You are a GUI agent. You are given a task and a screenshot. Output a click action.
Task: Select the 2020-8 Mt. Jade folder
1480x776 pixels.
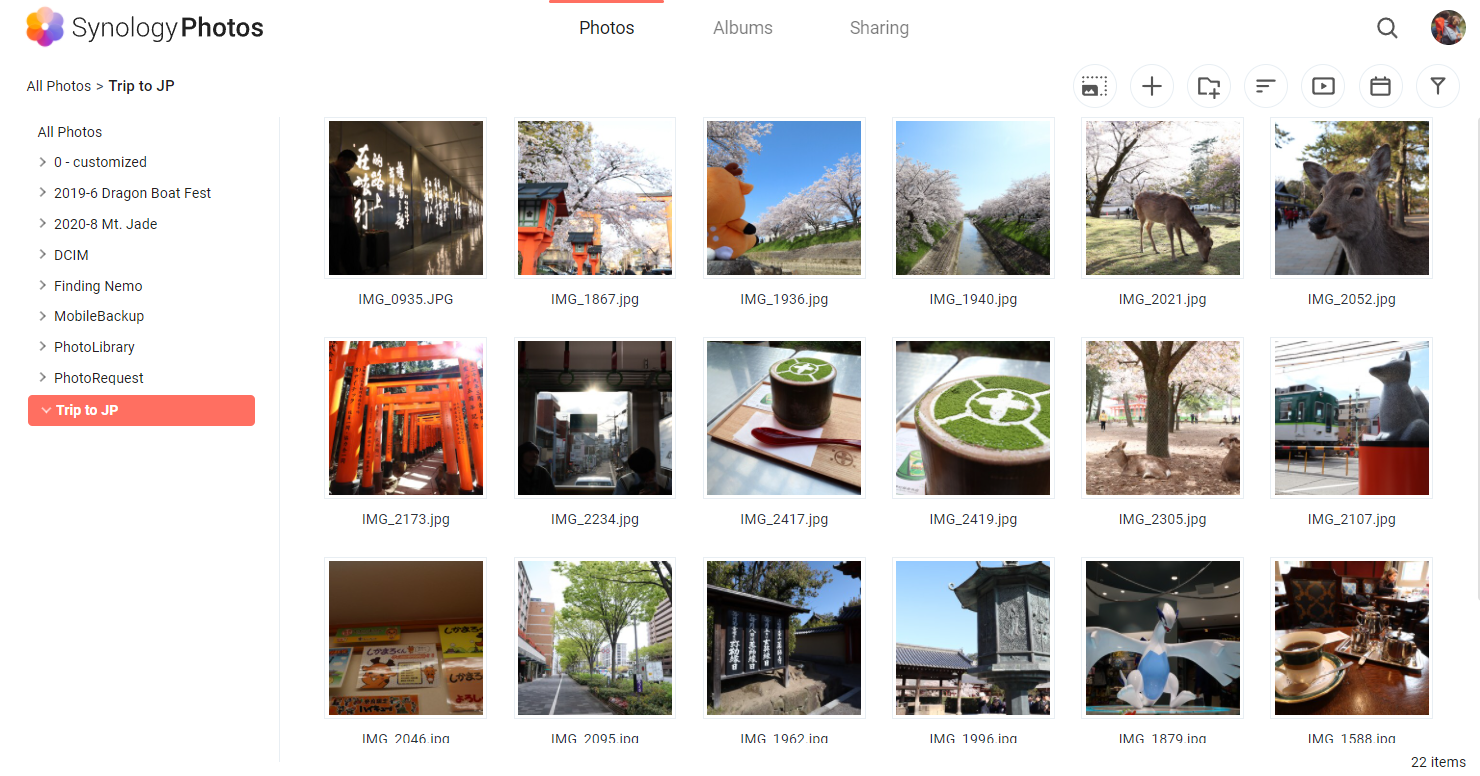point(105,224)
